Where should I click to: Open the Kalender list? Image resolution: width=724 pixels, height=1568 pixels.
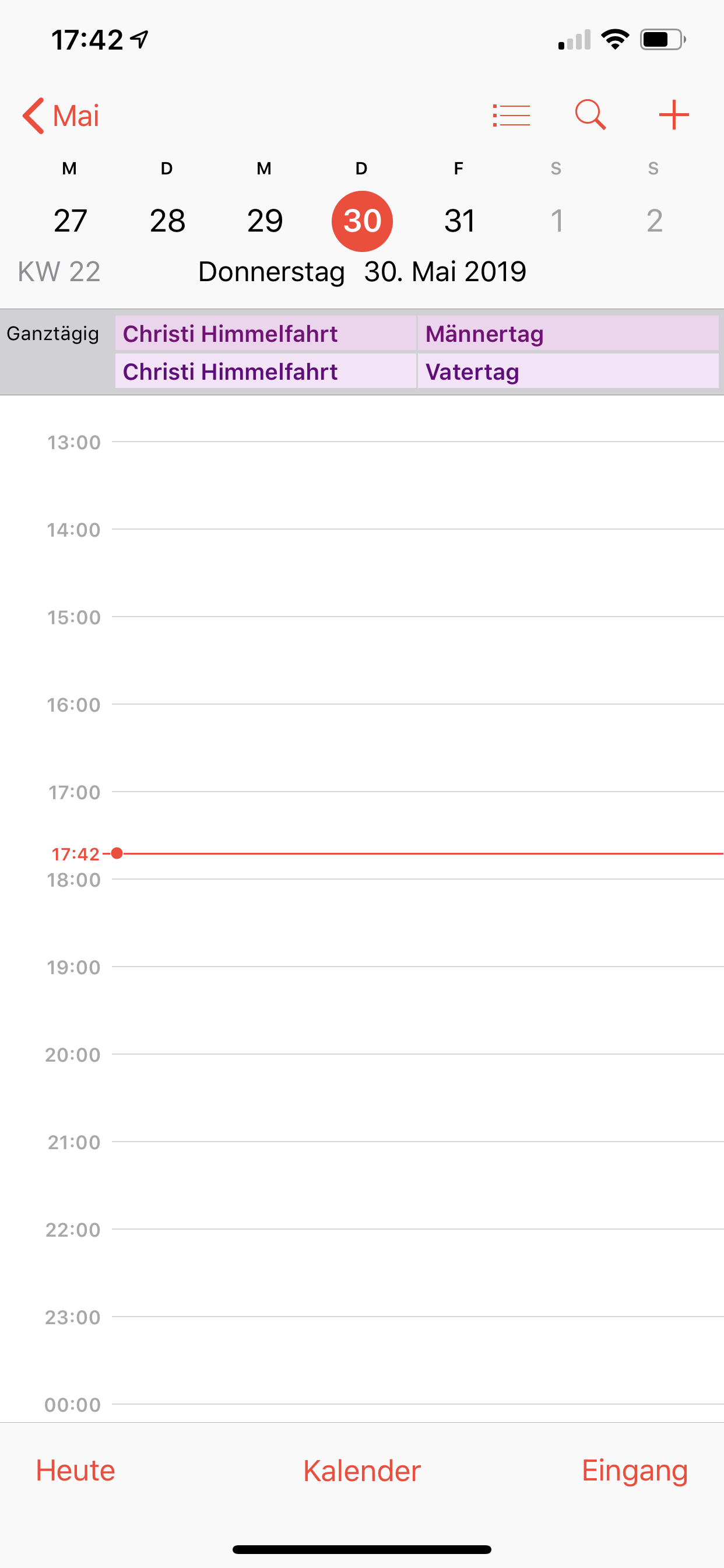[x=362, y=1471]
